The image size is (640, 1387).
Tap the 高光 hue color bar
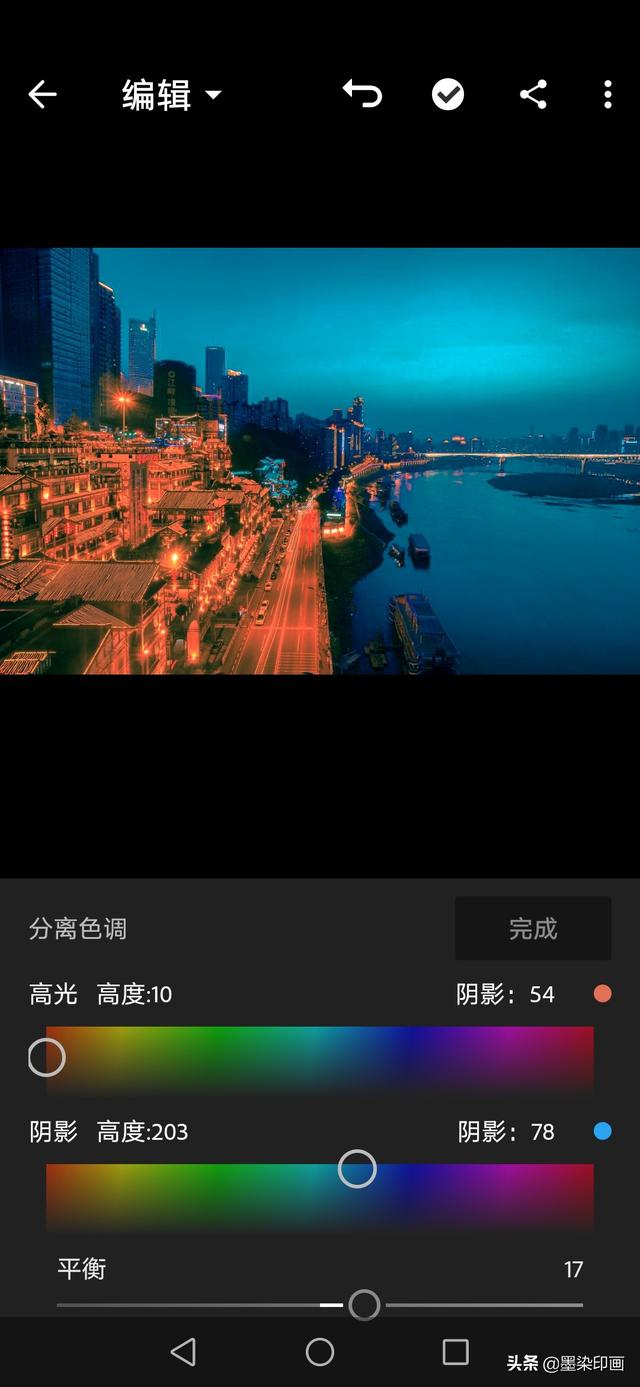tap(320, 1058)
